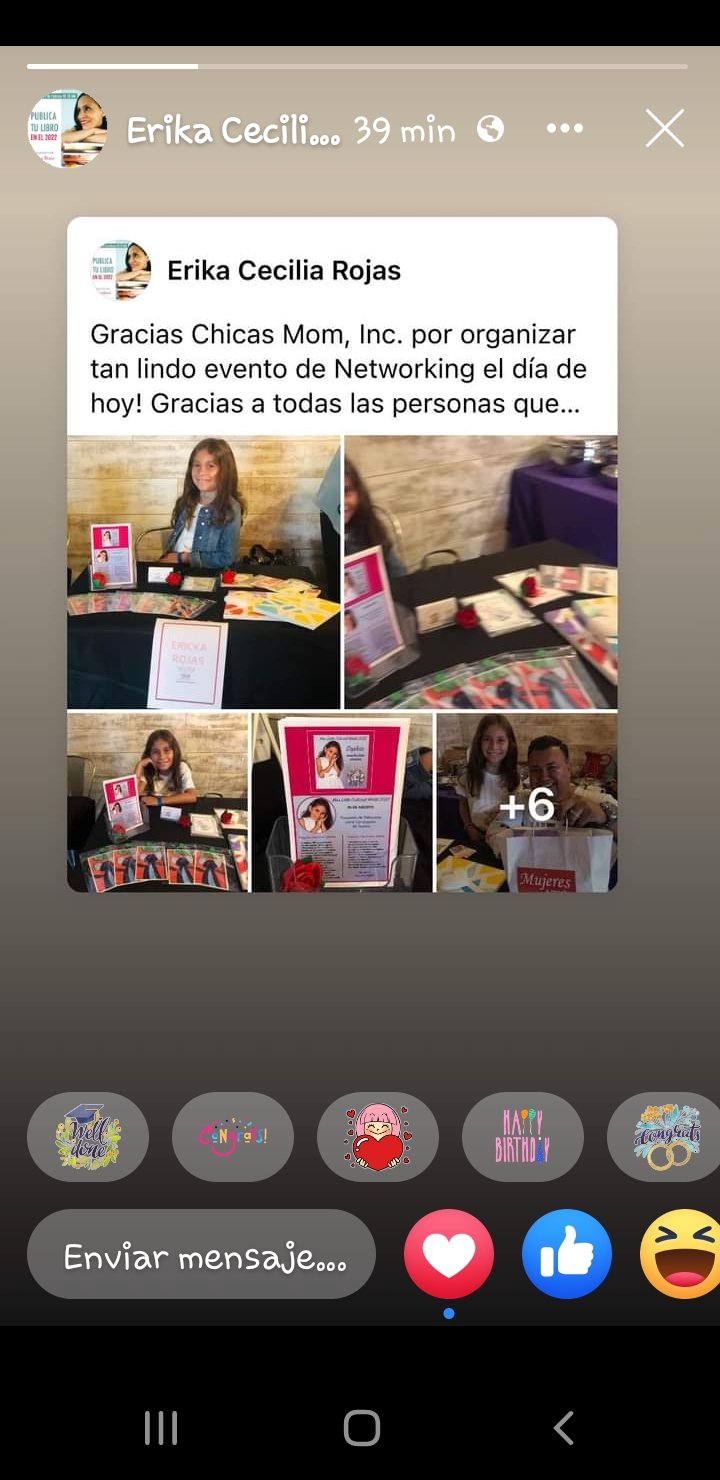720x1480 pixels.
Task: Open Erika Cecilia's profile picture
Action: pyautogui.click(x=67, y=129)
